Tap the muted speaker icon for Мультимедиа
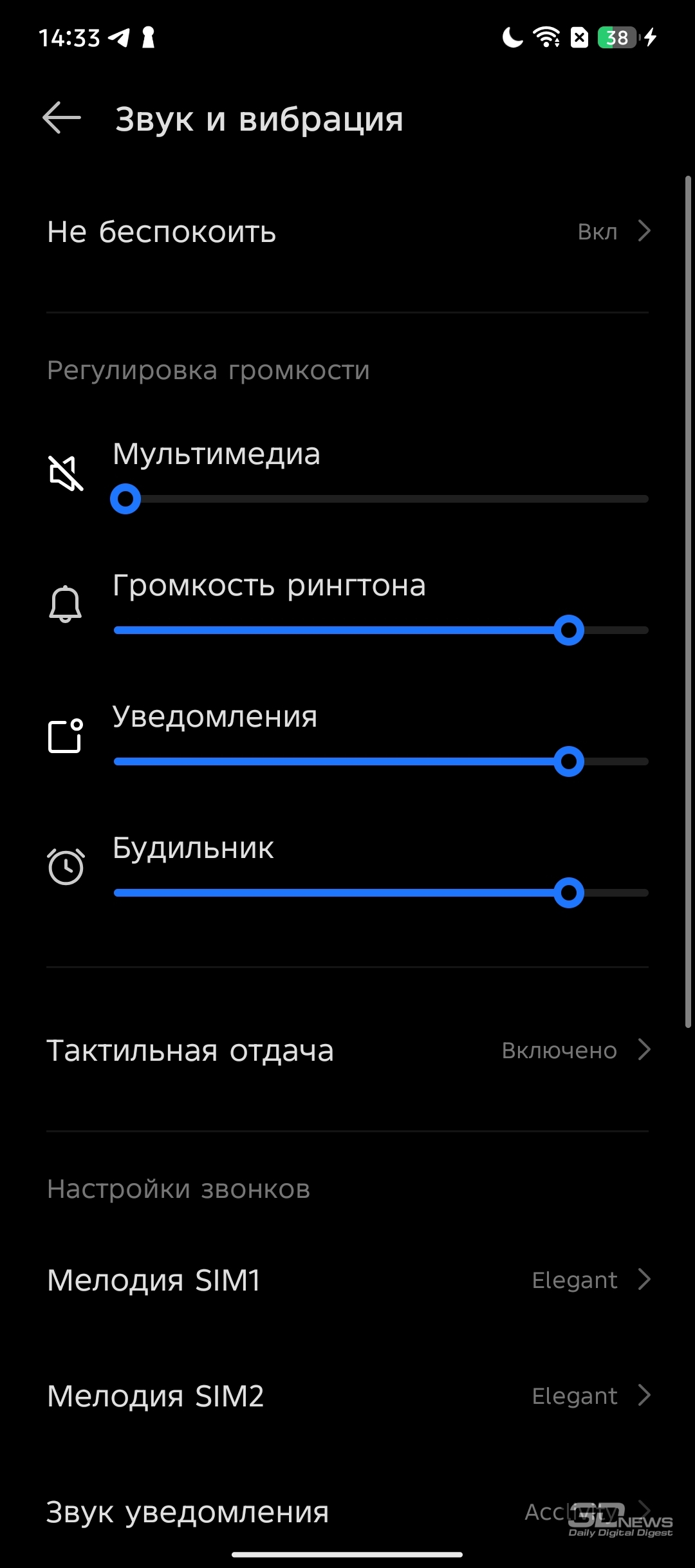Screen dimensions: 695x1568 tap(66, 474)
